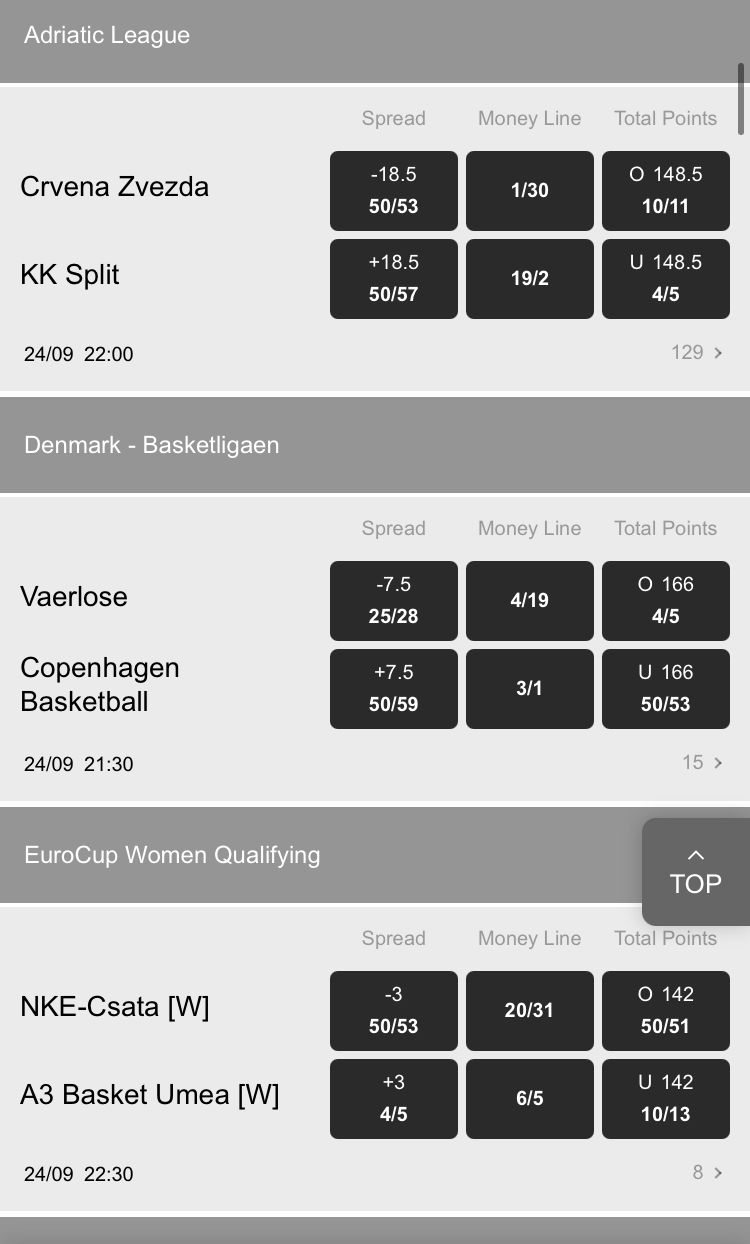Select Vaerlose -7.5 spread at 25/28
The image size is (750, 1244).
[x=394, y=601]
